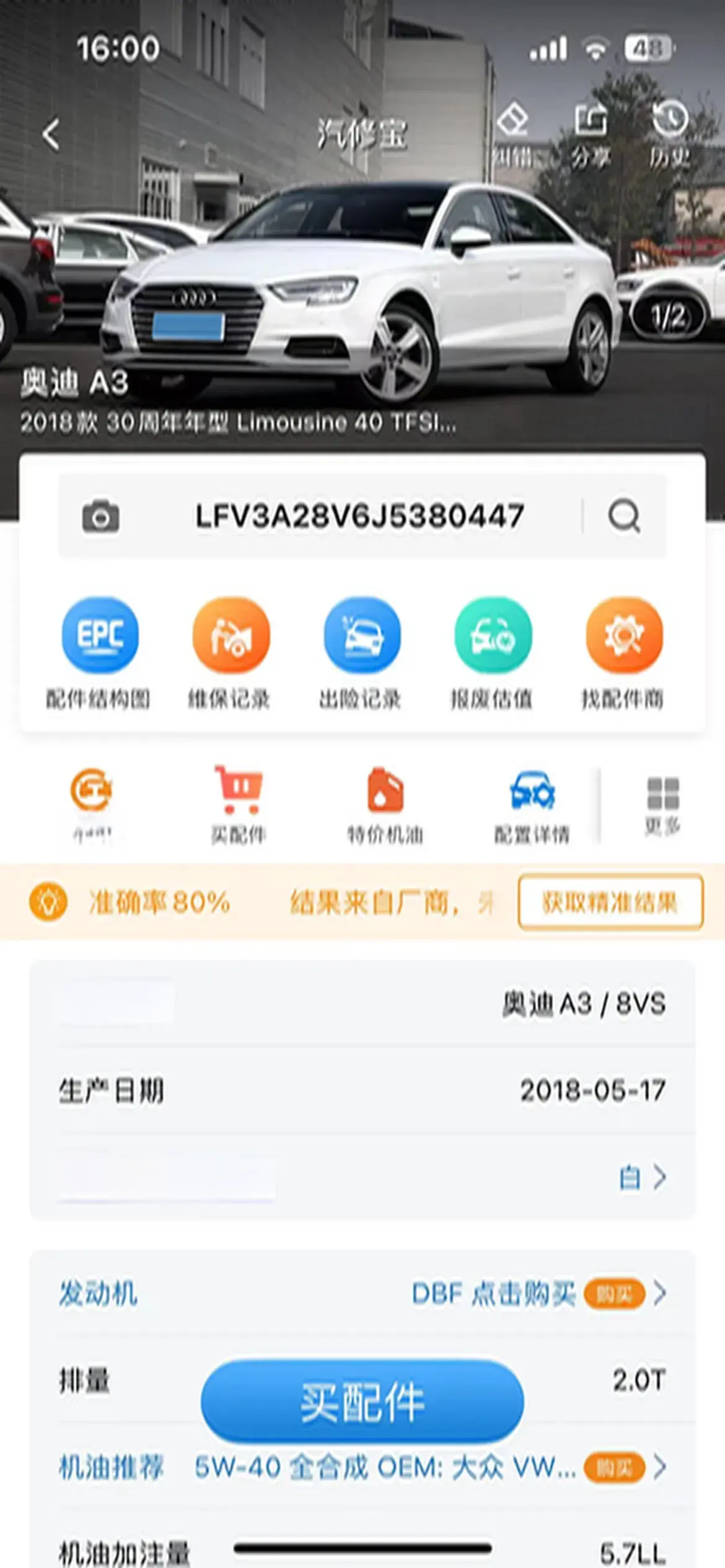Open 历史 lookup history

coord(669,134)
